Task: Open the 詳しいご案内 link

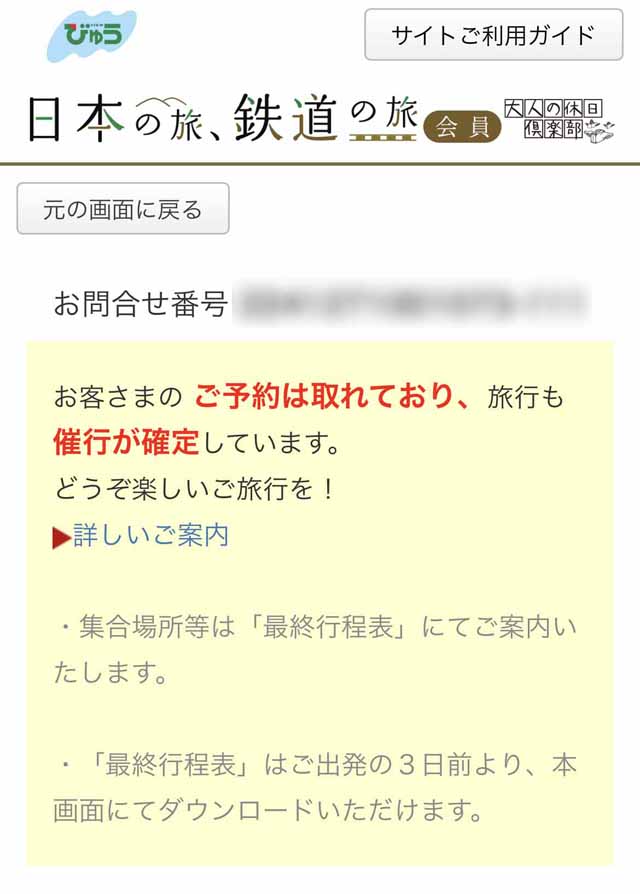Action: pyautogui.click(x=150, y=535)
